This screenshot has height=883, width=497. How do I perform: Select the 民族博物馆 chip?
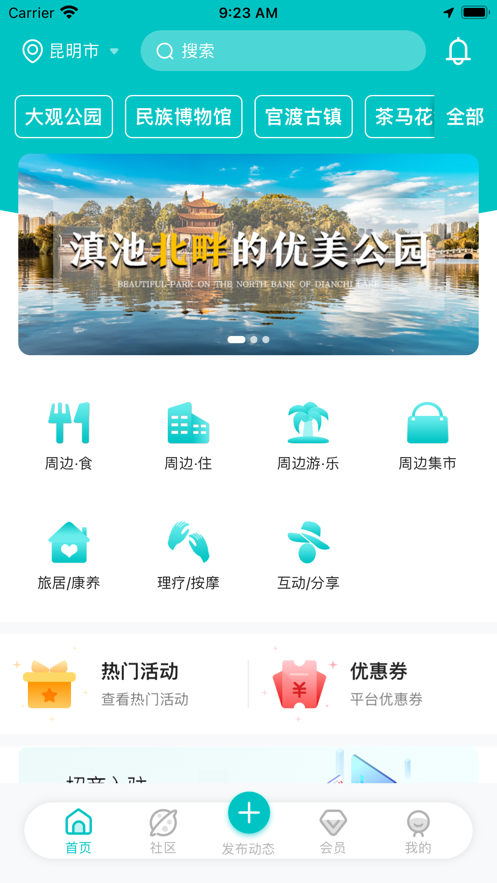183,117
